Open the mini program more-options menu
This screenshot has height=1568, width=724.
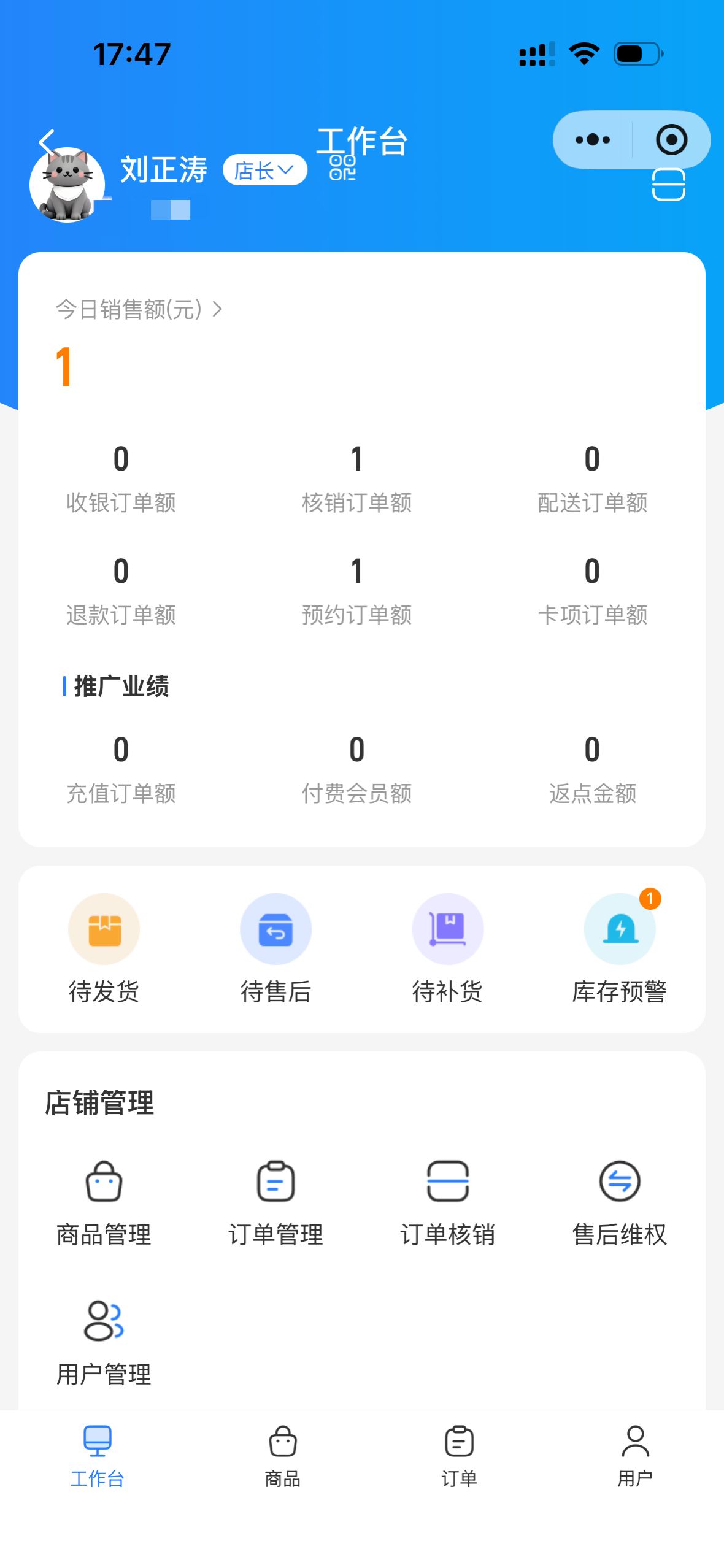click(592, 140)
